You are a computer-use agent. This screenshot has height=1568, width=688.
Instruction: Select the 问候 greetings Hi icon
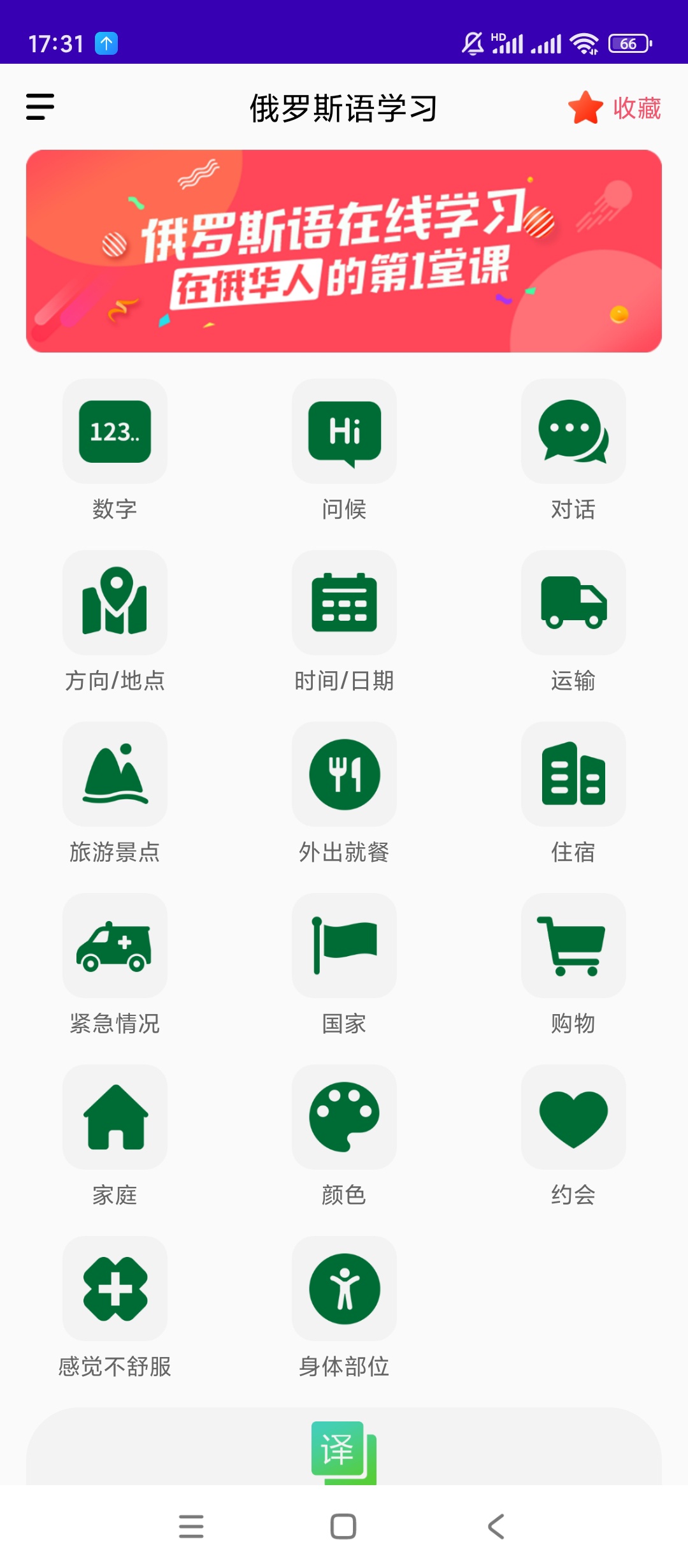tap(344, 432)
